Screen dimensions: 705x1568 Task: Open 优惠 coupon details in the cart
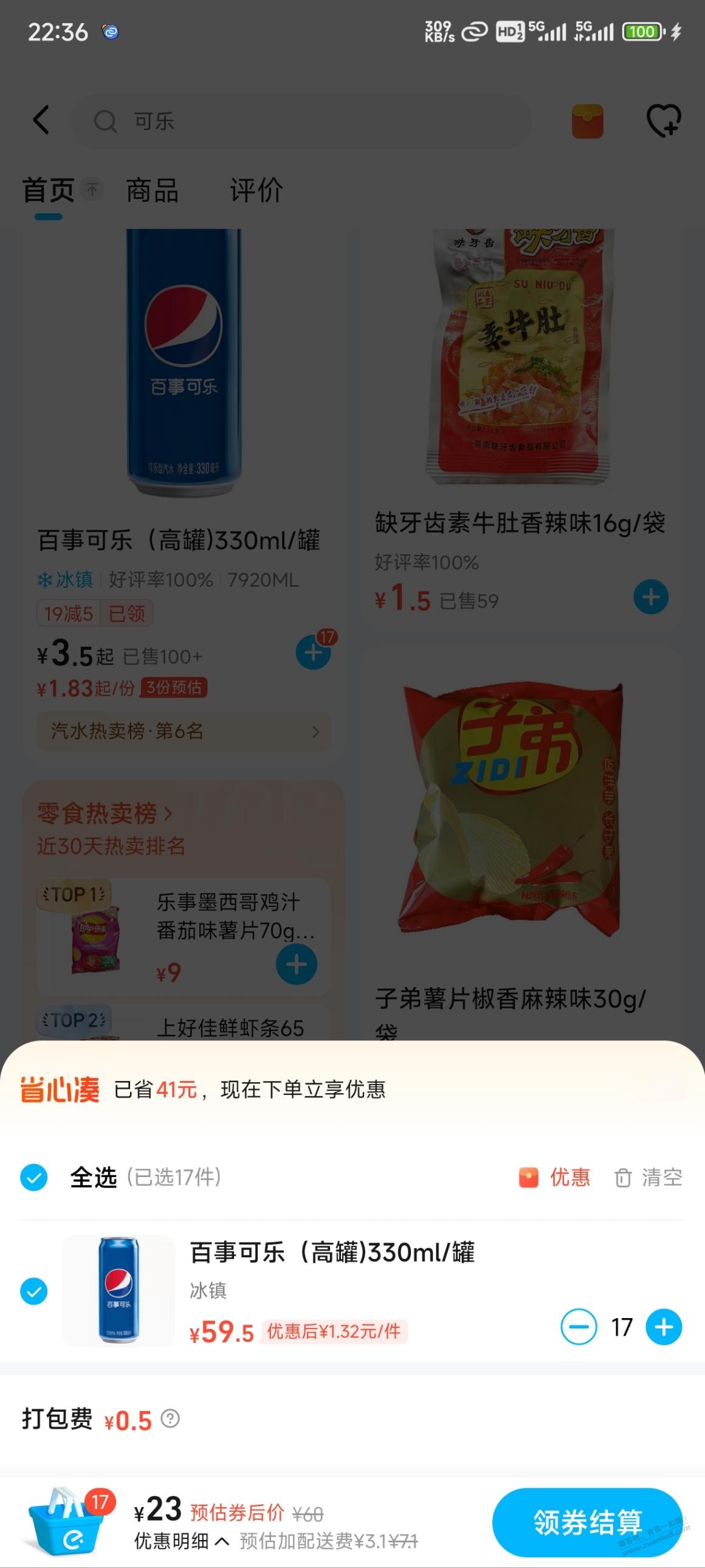[x=555, y=1177]
